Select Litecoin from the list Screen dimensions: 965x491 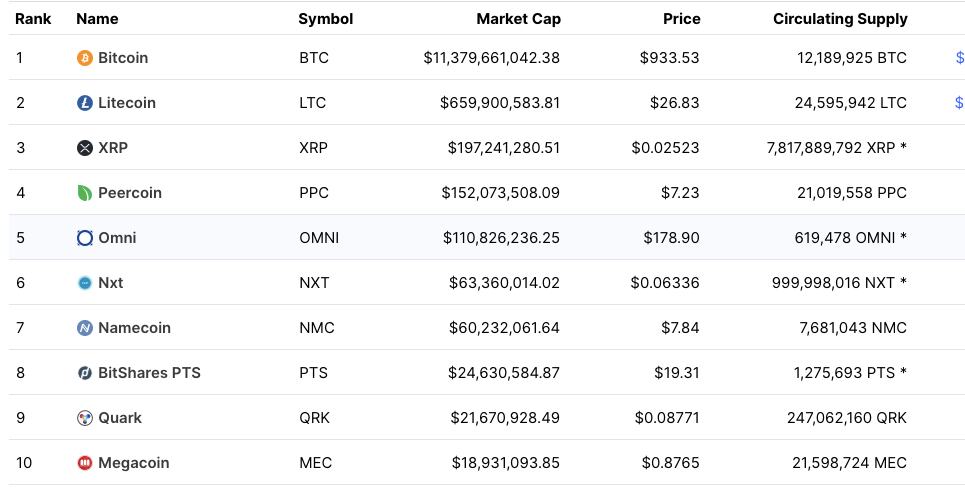[126, 103]
